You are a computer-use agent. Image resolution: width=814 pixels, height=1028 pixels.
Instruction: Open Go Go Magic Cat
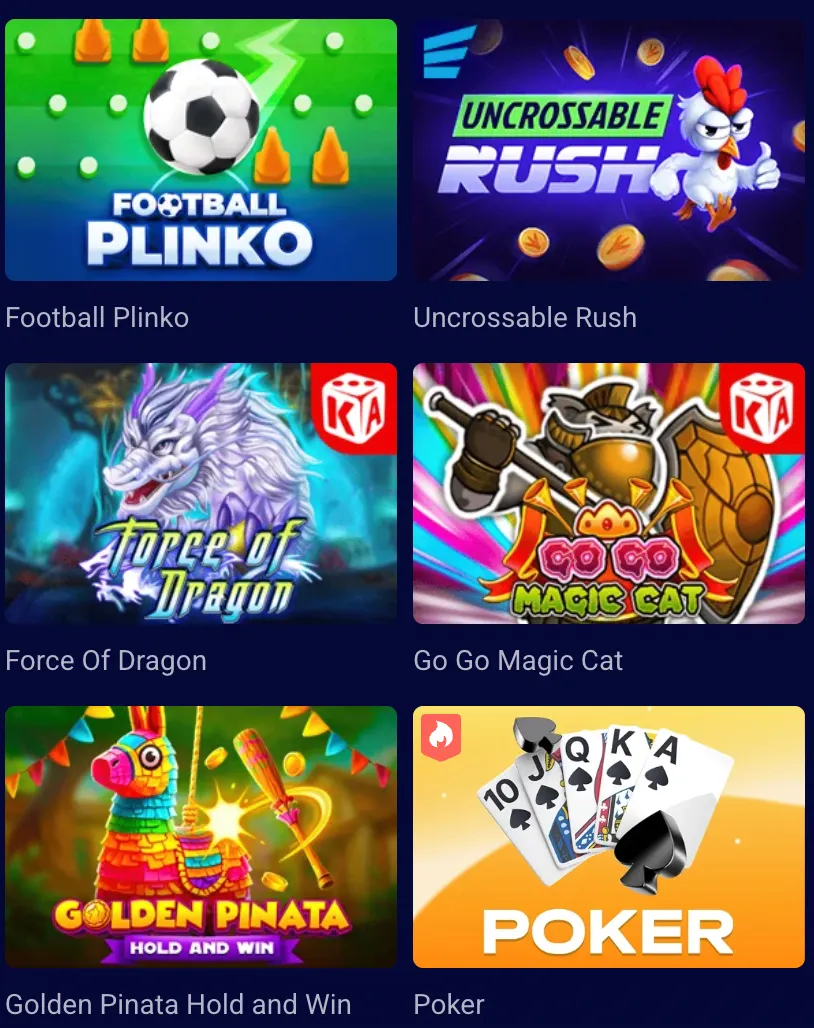[x=608, y=493]
